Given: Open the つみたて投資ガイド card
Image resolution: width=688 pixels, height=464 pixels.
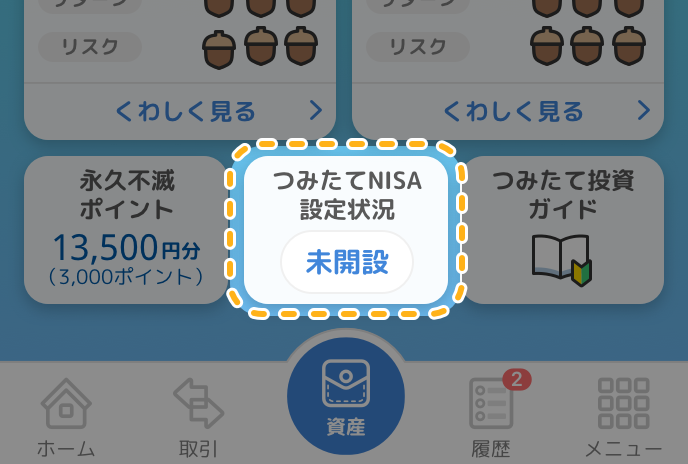Looking at the screenshot, I should 561,230.
